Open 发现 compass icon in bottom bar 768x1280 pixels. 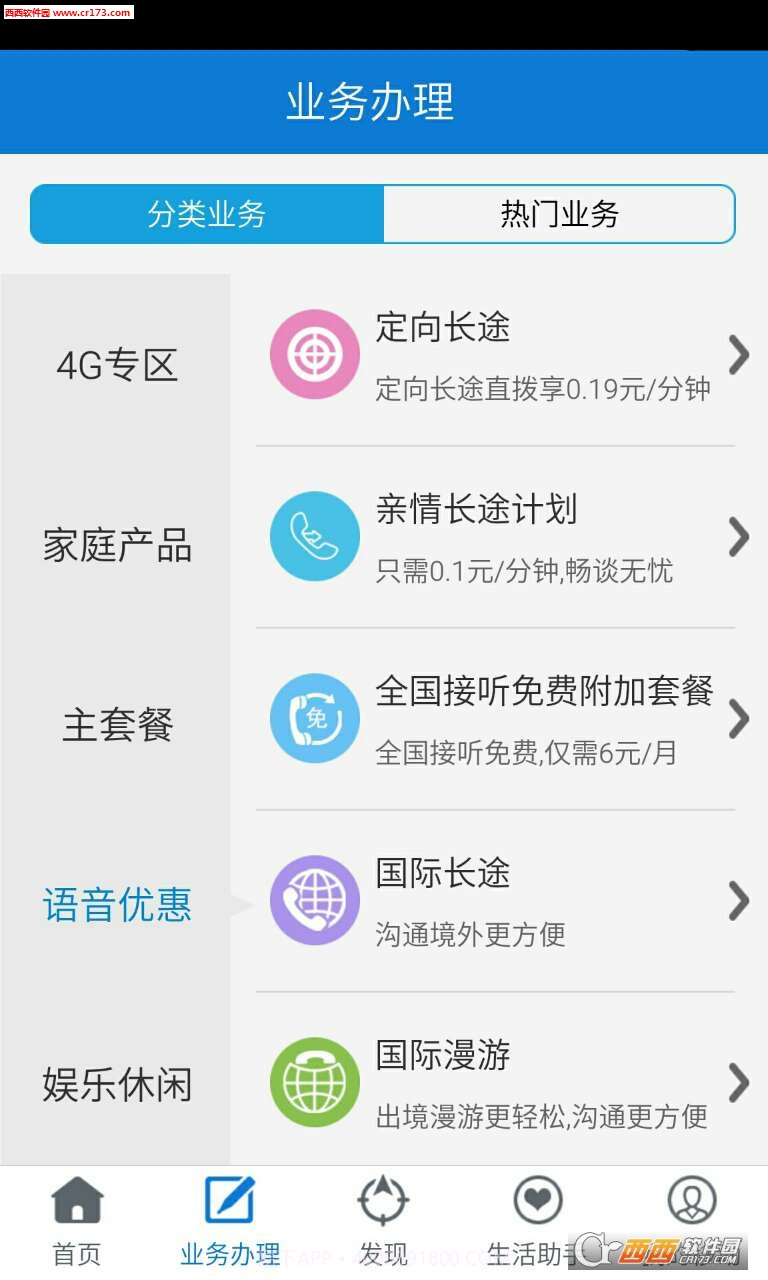[384, 1198]
